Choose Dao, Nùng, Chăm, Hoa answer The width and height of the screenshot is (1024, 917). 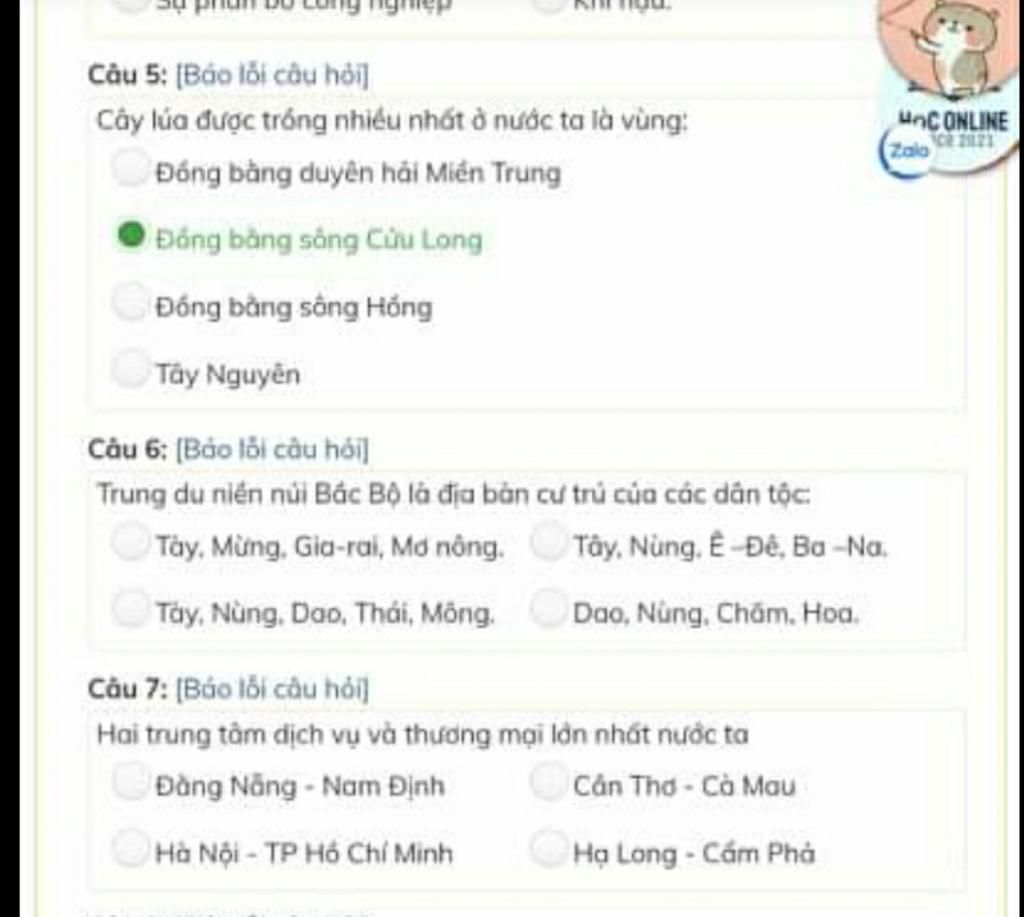coord(548,608)
